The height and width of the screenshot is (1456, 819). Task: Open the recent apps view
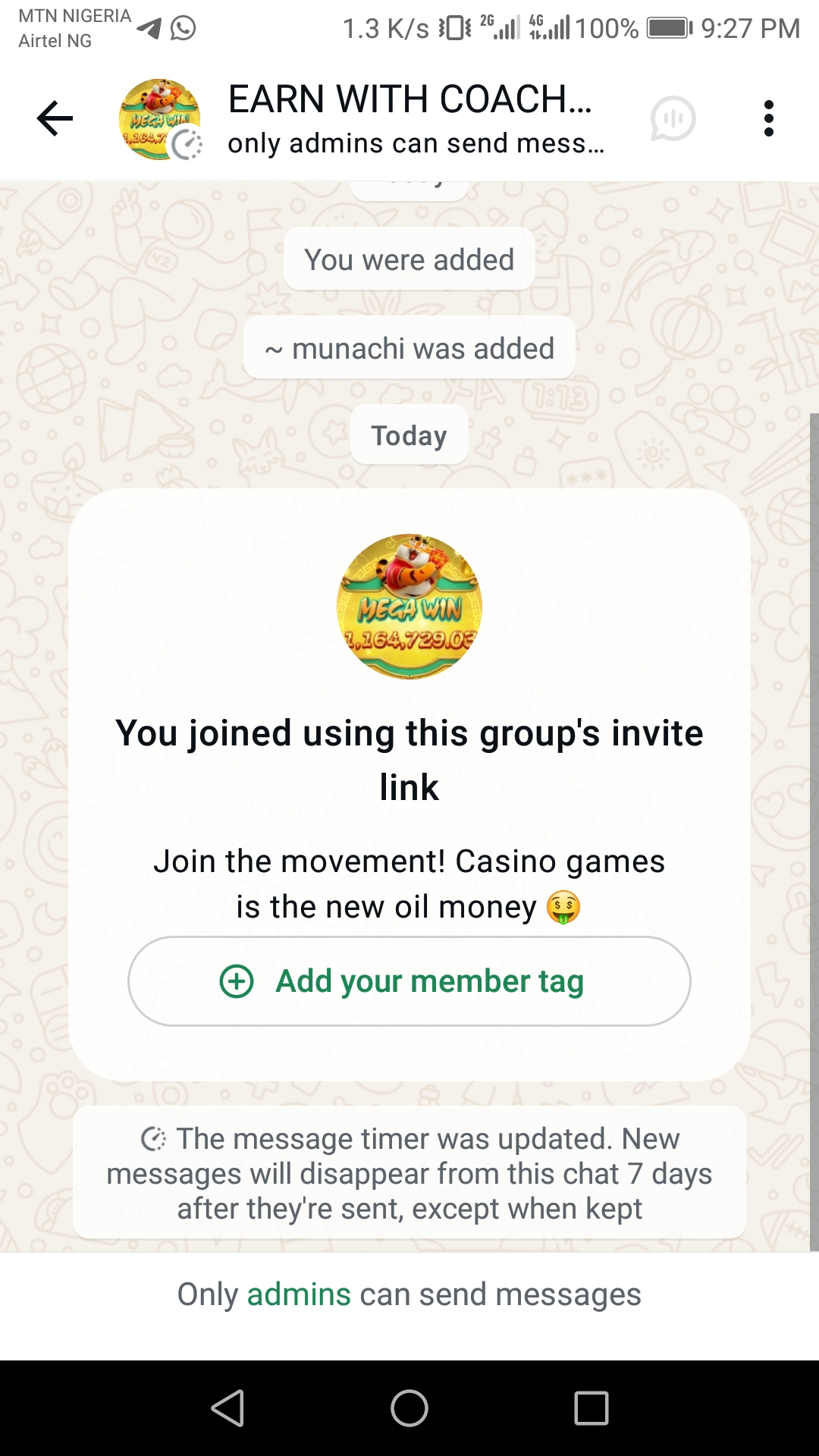591,1409
